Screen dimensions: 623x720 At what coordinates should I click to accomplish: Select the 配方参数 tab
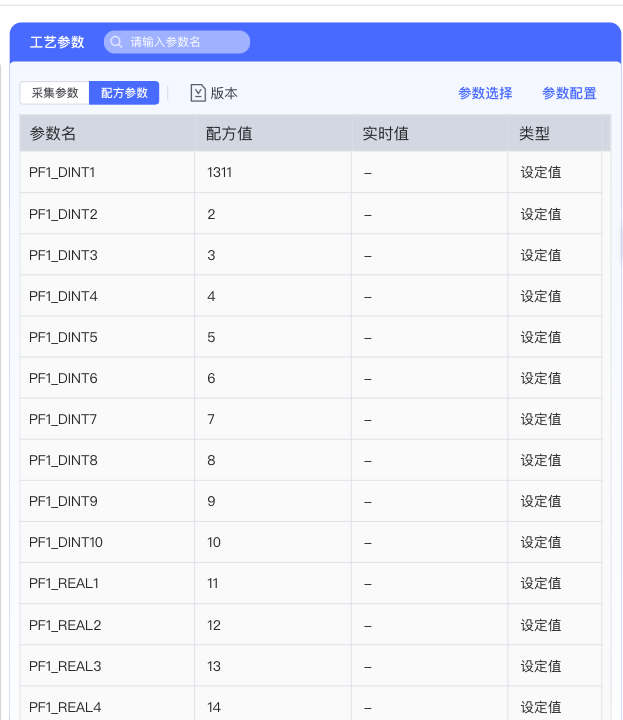(124, 93)
